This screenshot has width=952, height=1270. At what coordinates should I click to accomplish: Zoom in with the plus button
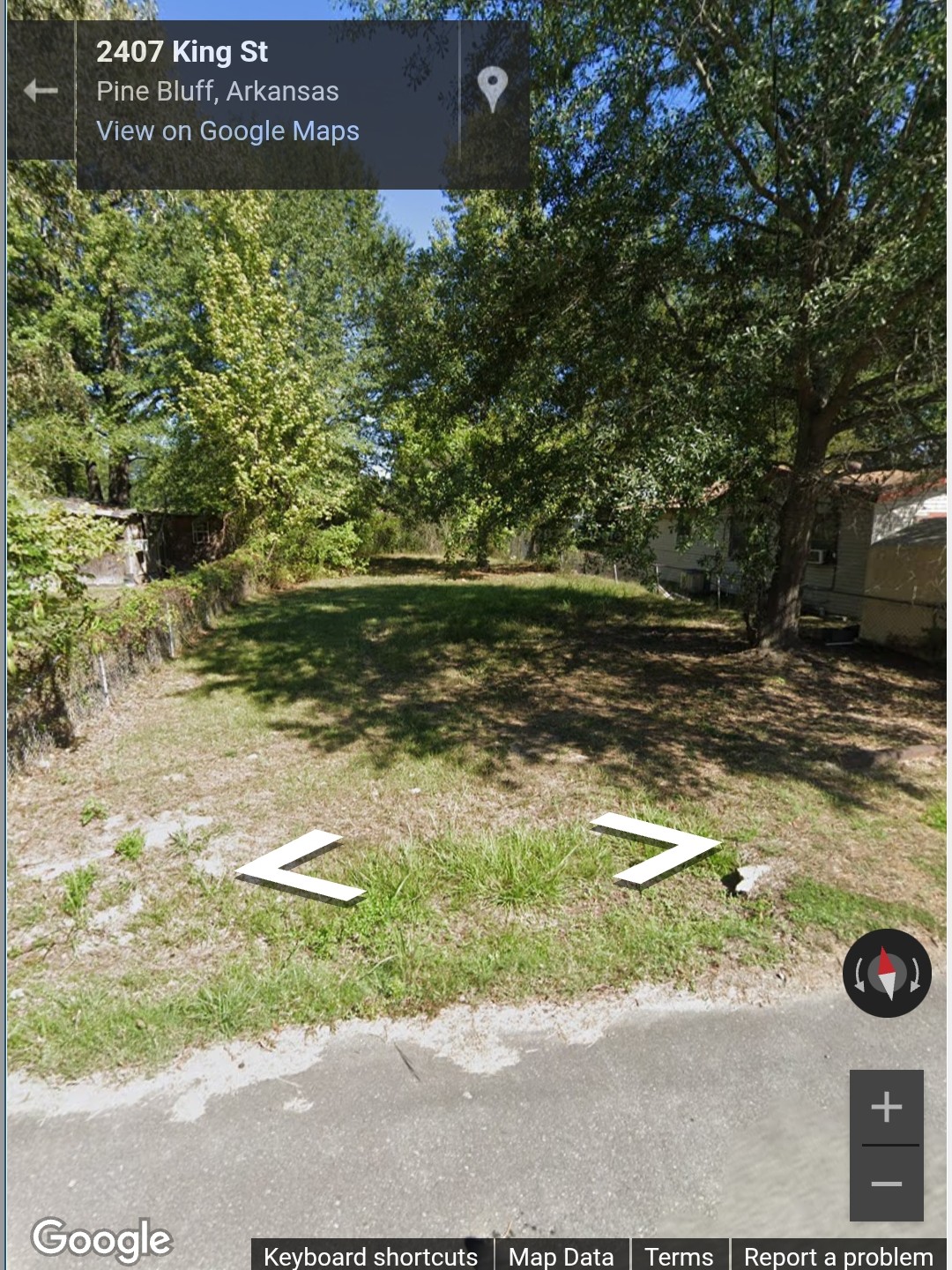(x=886, y=1107)
